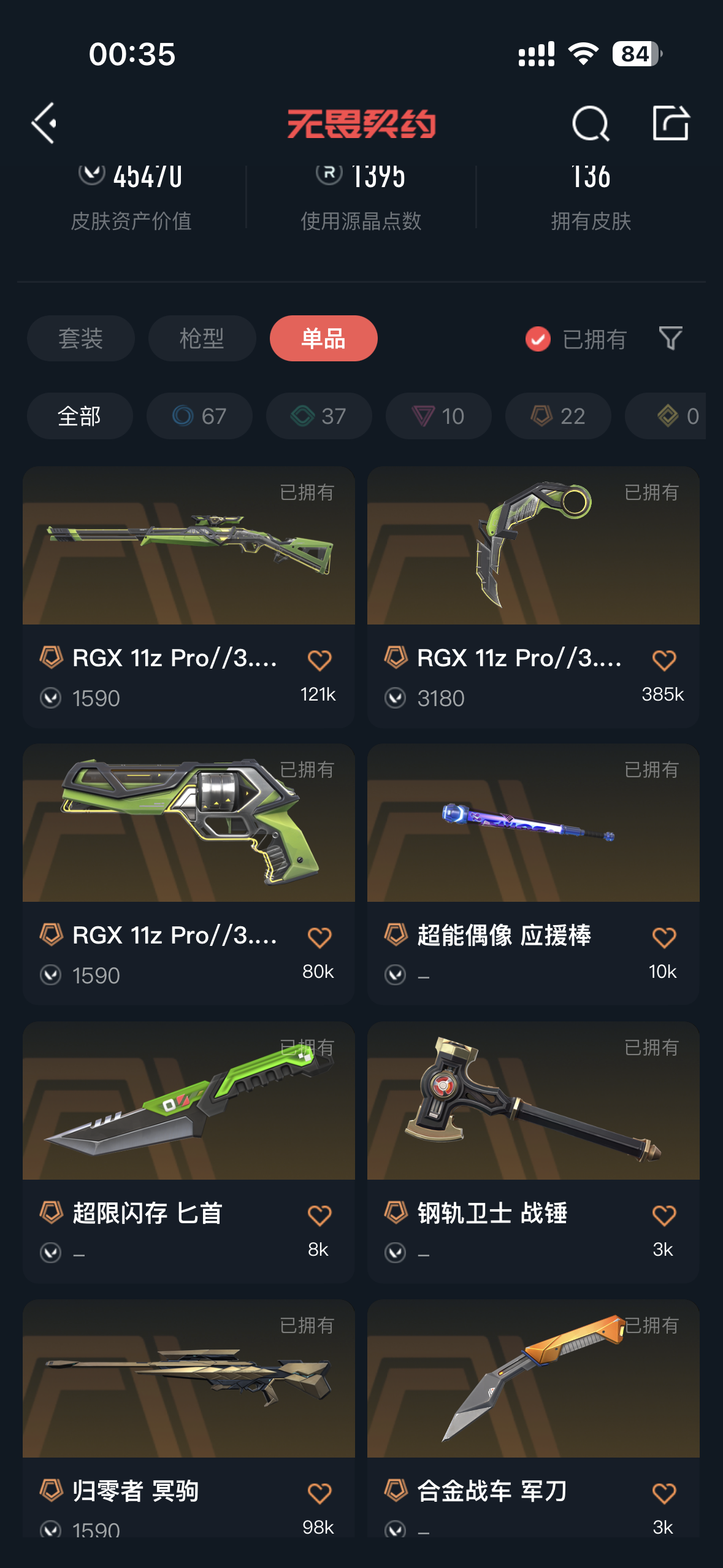The image size is (723, 1568).
Task: Open the 归零者 冥驹 skin card
Action: 188,1380
